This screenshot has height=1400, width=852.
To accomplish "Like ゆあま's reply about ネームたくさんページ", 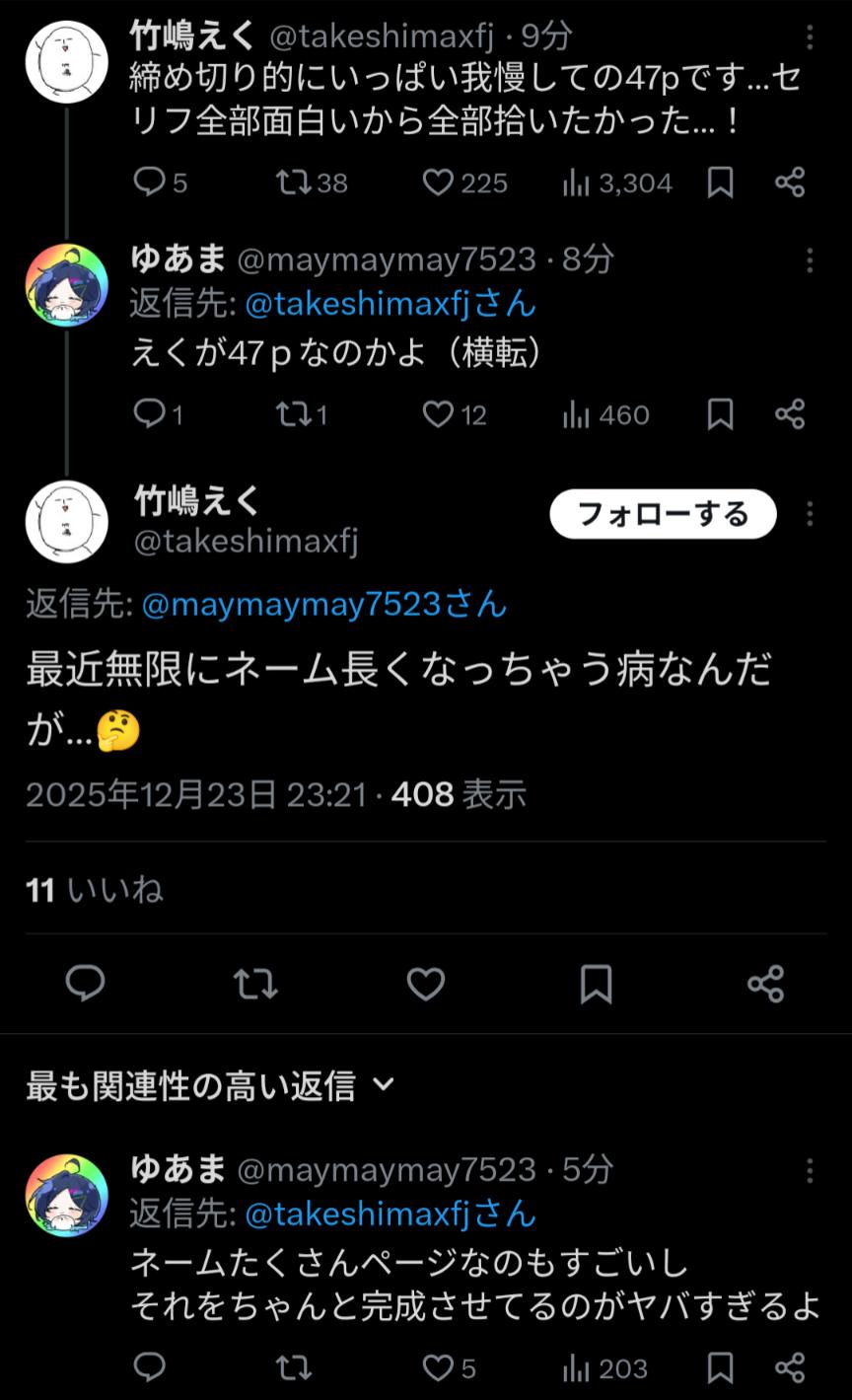I will click(x=438, y=1367).
